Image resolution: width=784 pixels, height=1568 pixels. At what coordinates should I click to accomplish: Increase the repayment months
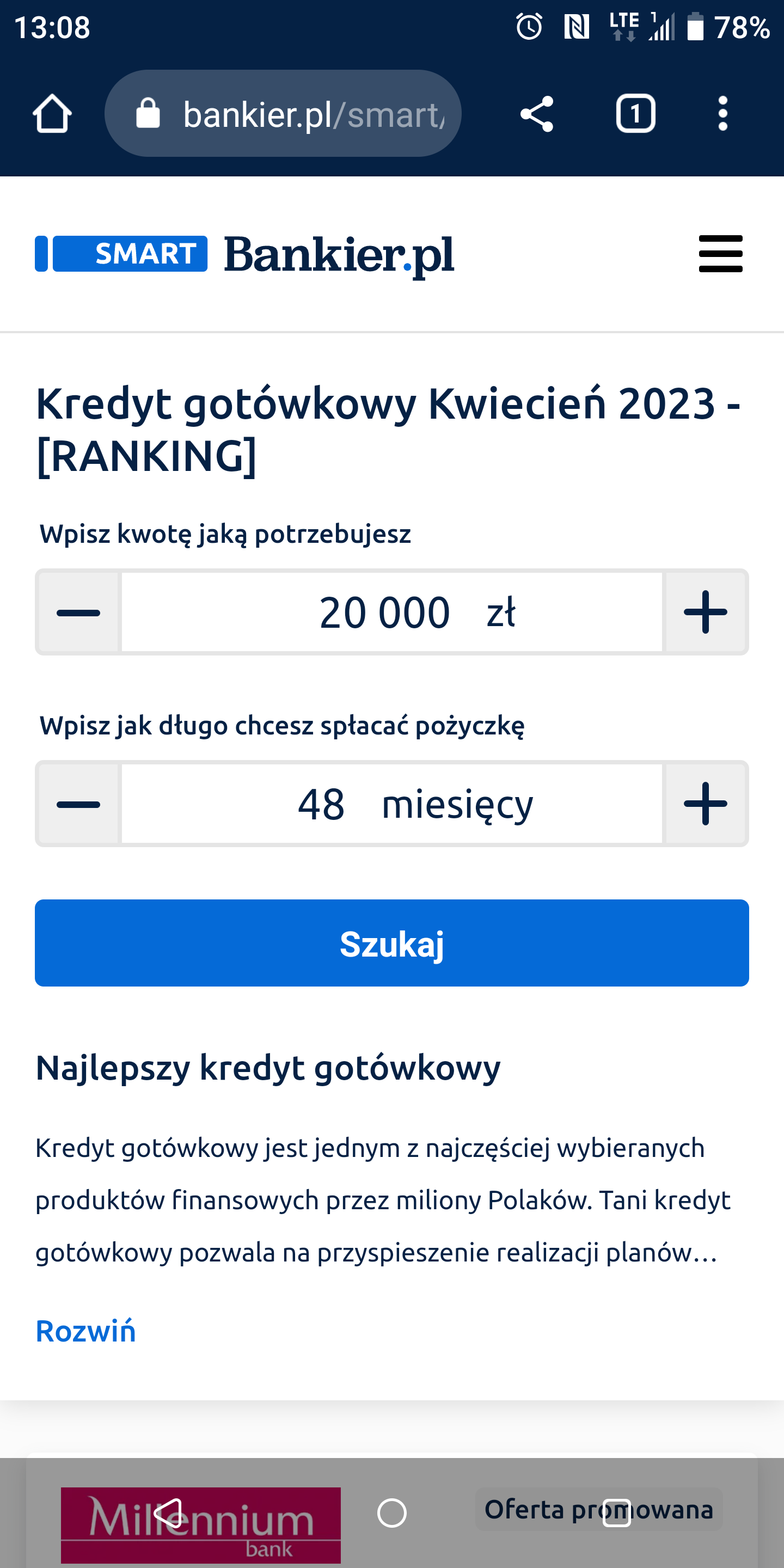point(705,804)
